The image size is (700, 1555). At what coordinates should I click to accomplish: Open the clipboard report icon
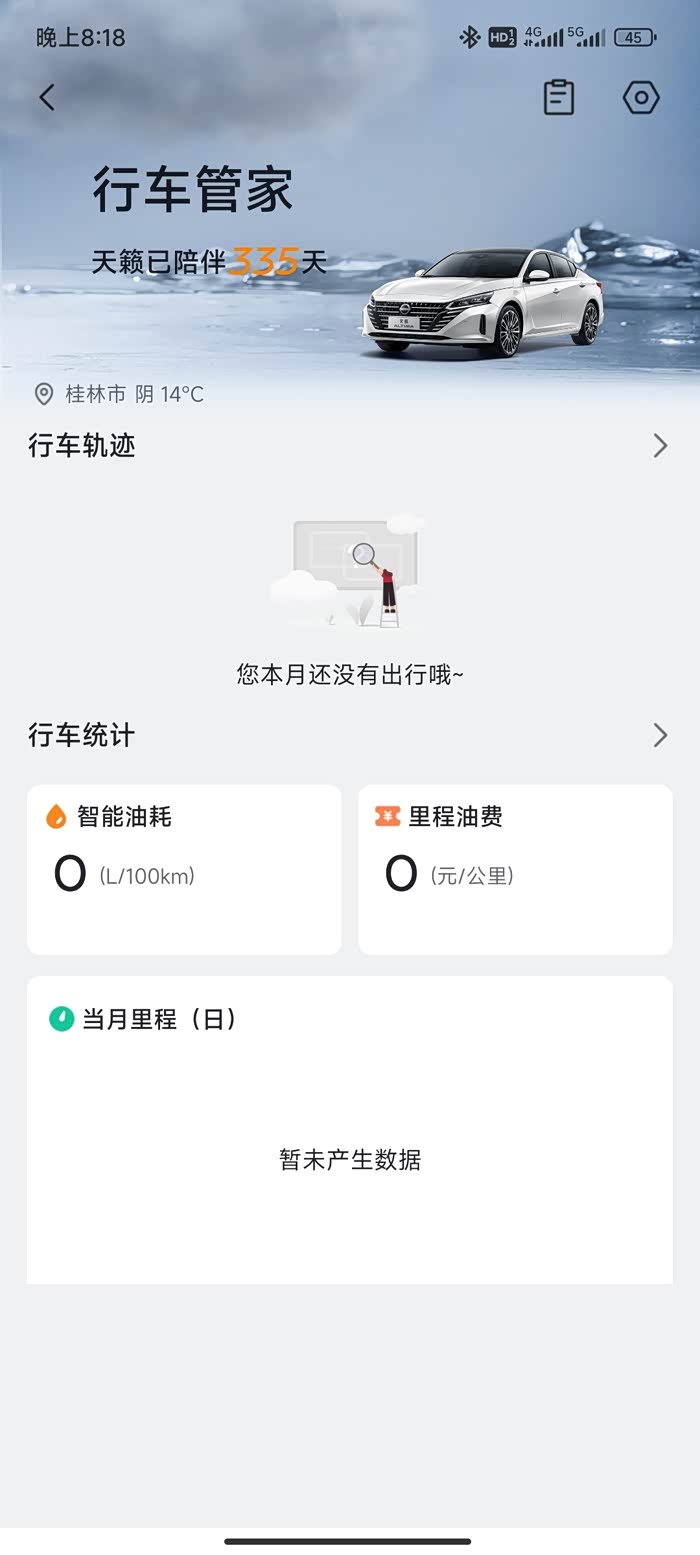pos(558,97)
